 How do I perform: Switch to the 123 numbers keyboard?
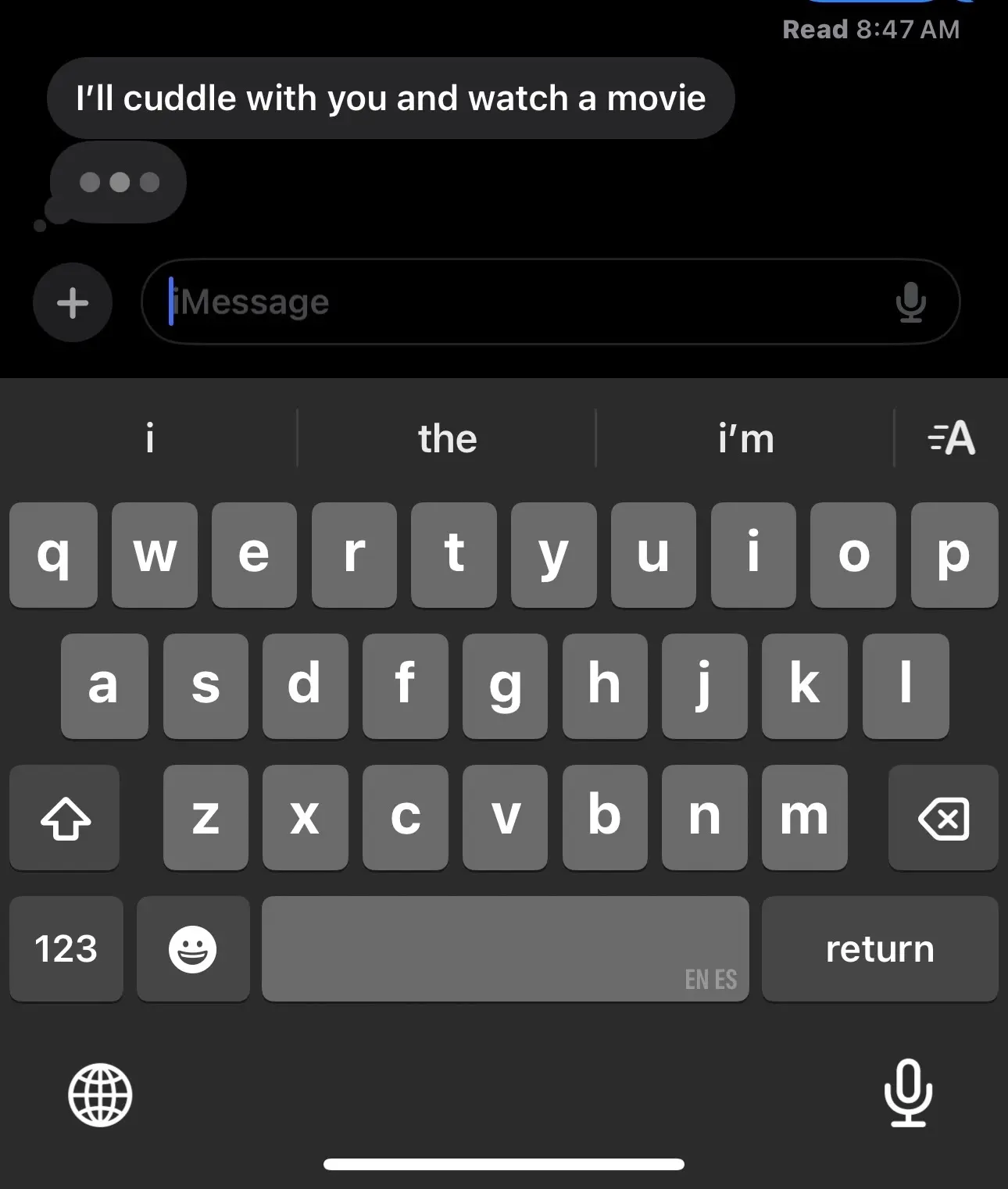click(66, 949)
